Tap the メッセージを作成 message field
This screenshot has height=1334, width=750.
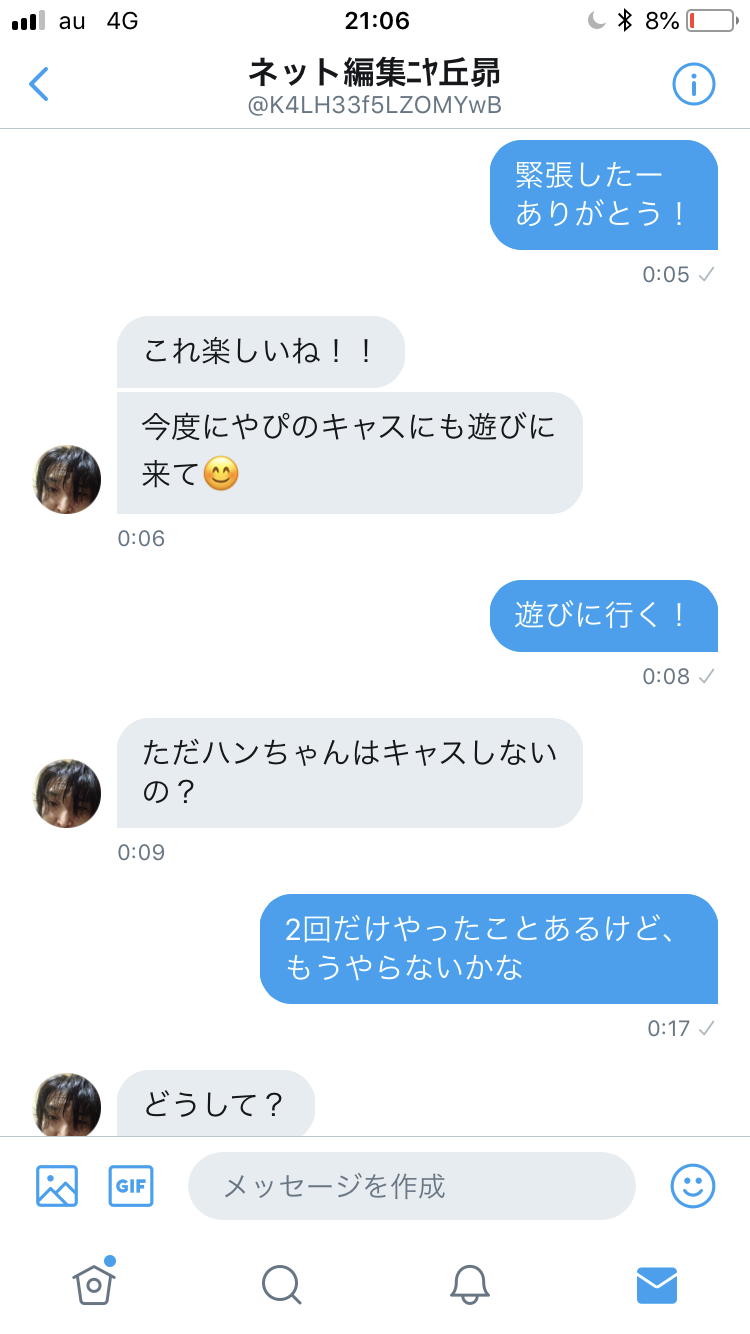pos(412,1186)
